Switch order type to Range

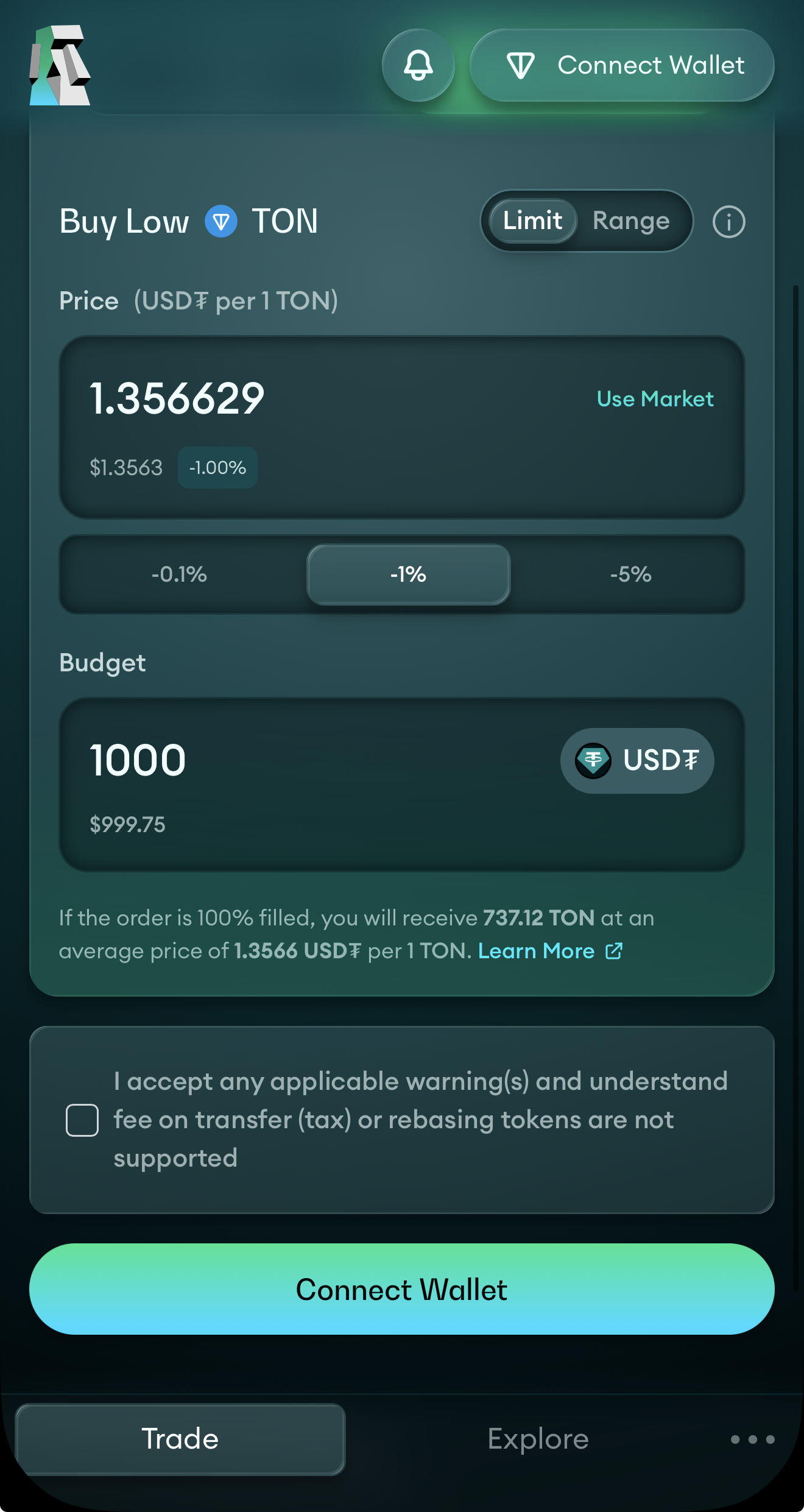coord(631,221)
